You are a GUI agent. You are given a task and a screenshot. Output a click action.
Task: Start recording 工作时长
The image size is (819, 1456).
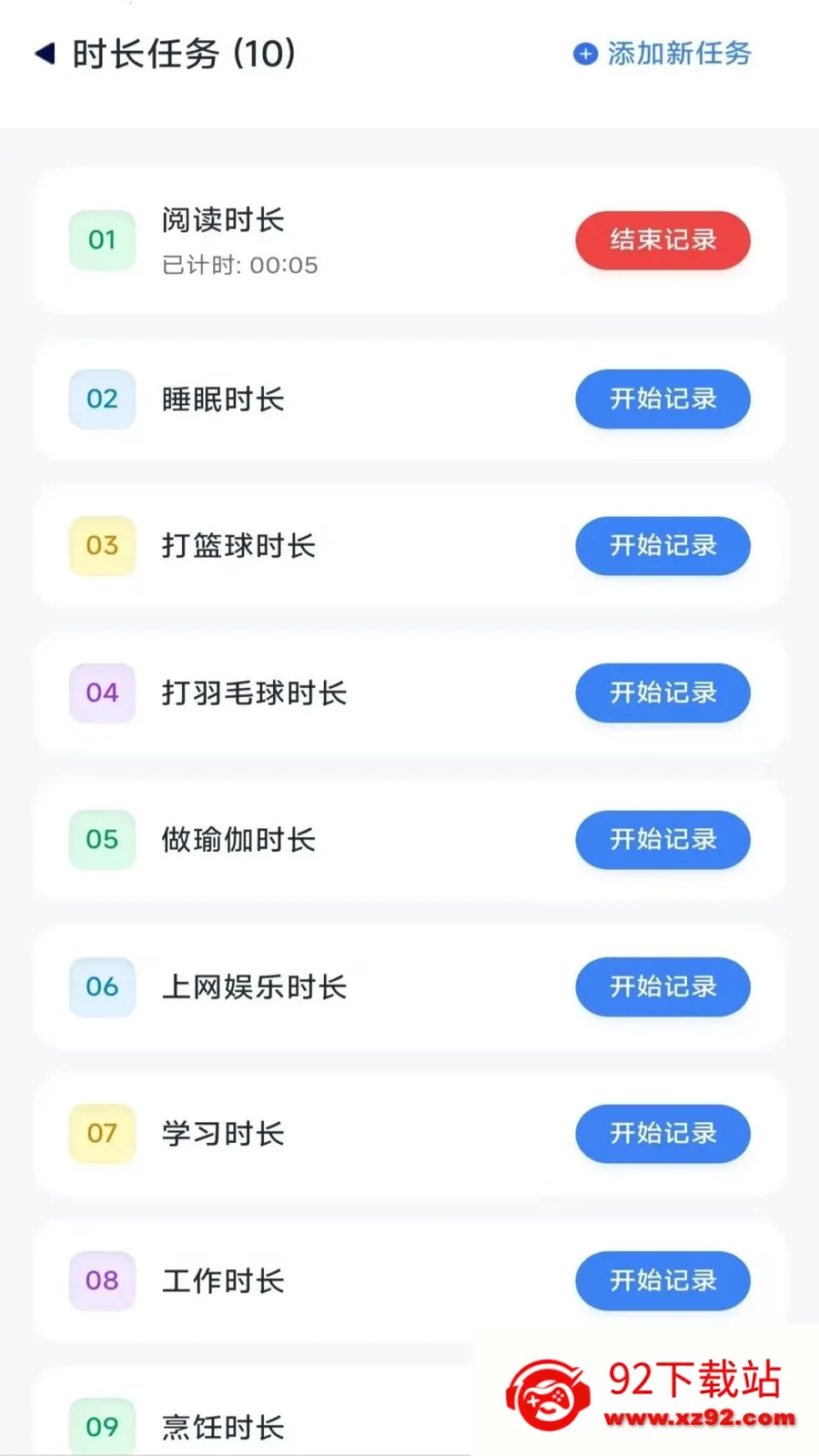click(x=662, y=1281)
